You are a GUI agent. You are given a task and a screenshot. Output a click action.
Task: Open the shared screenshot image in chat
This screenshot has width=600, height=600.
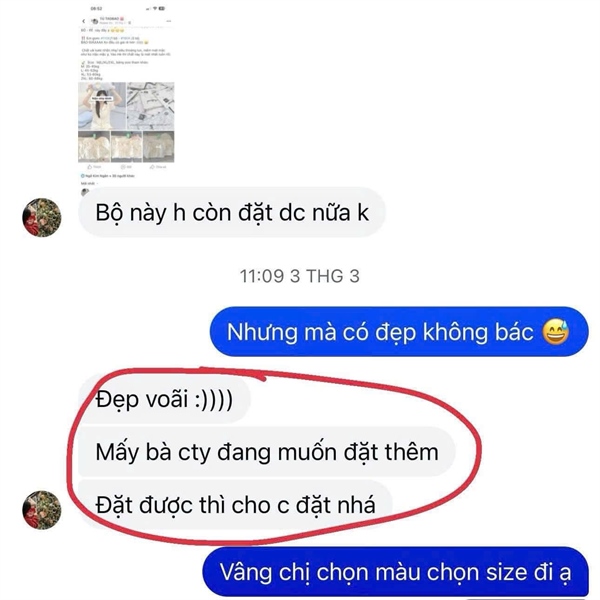click(x=125, y=95)
